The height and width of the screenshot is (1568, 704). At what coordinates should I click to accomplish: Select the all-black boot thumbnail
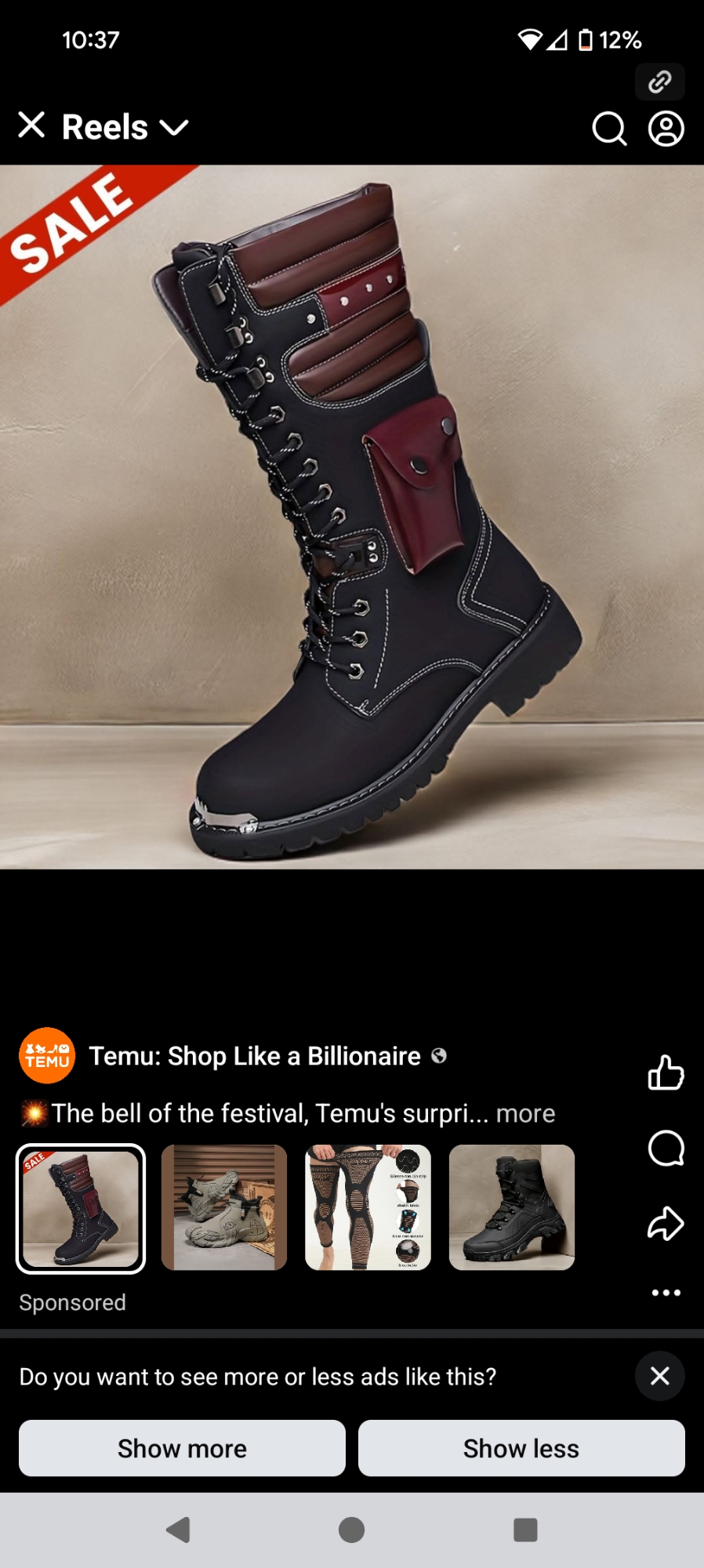pos(512,1207)
